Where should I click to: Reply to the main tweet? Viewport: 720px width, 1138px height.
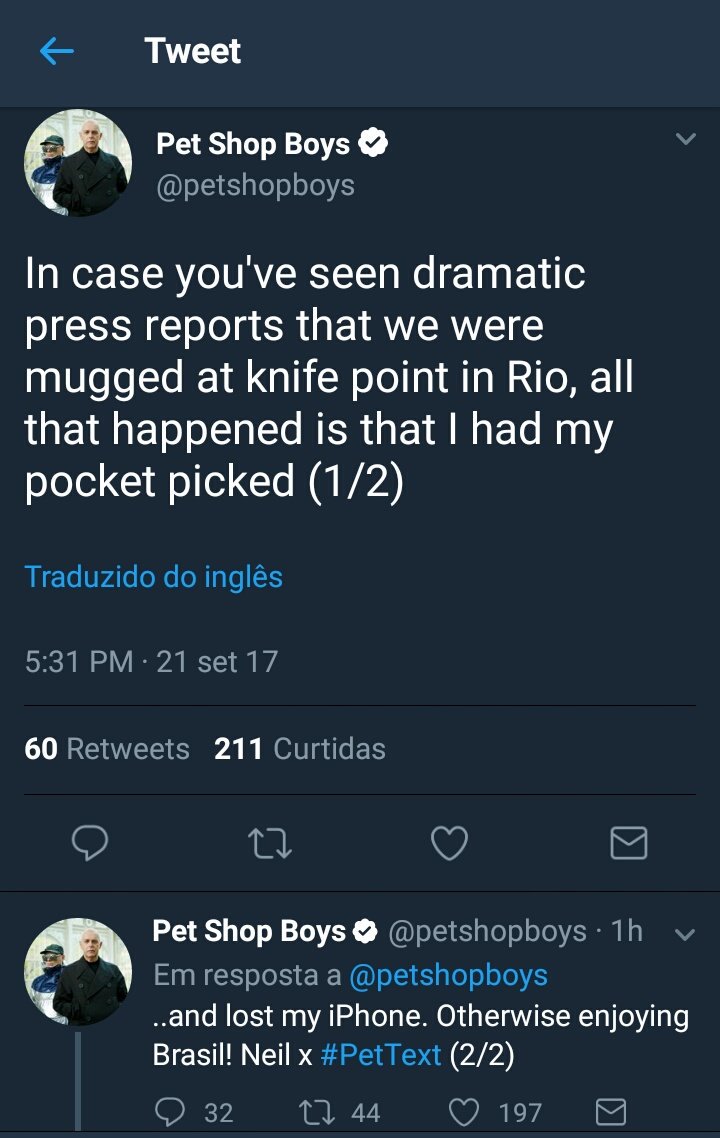(x=90, y=844)
